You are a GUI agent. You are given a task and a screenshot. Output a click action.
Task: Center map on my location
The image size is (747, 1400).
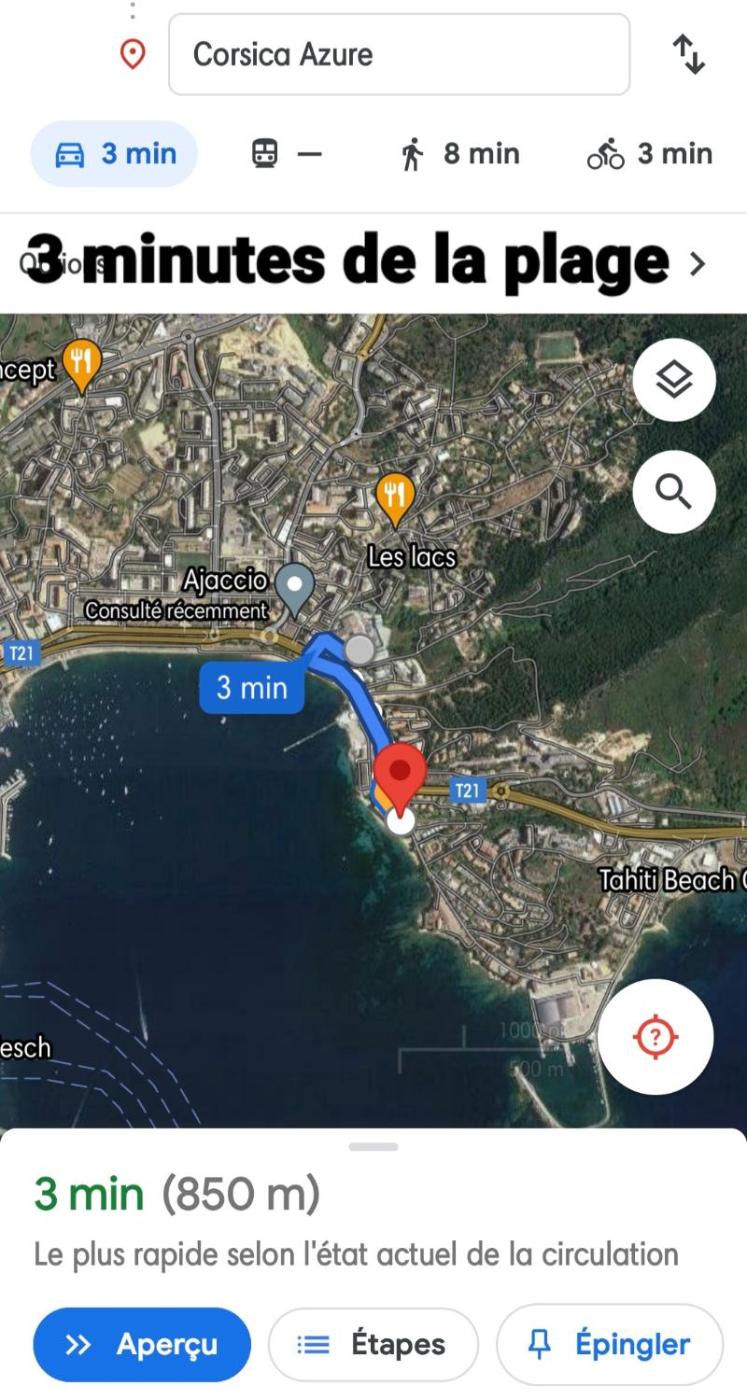pos(655,1038)
